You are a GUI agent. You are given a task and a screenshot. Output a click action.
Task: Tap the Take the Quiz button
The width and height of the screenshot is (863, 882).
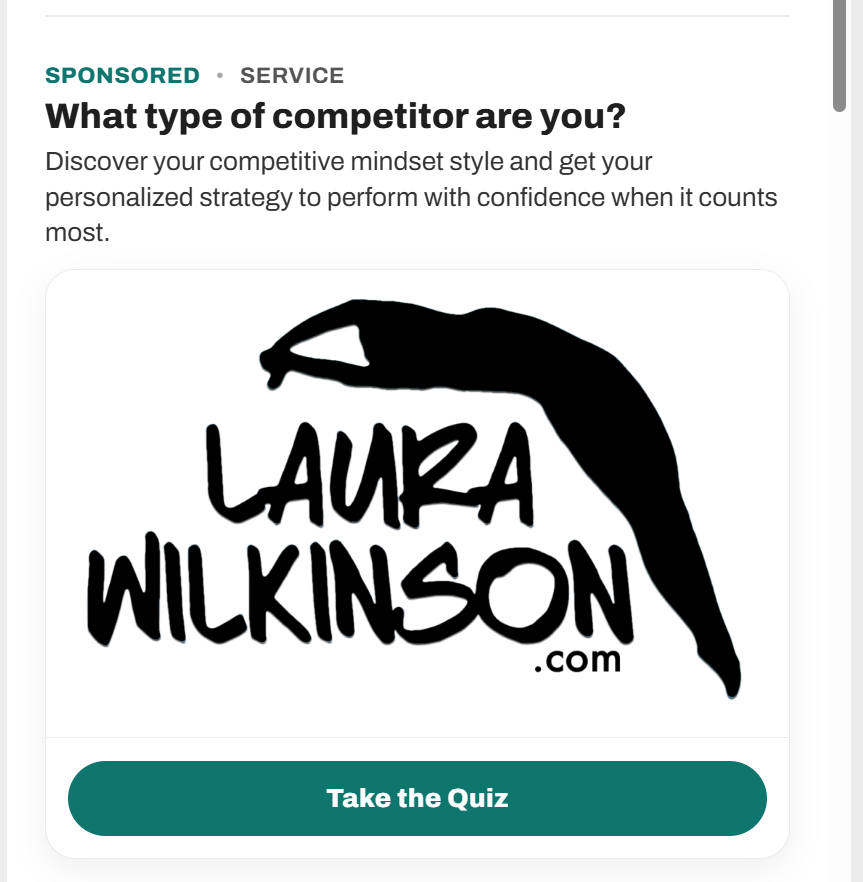[417, 798]
